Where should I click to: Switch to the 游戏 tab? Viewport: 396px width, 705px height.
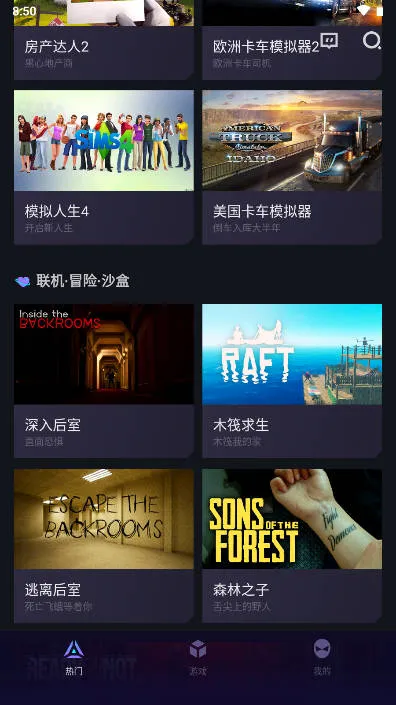(x=198, y=658)
